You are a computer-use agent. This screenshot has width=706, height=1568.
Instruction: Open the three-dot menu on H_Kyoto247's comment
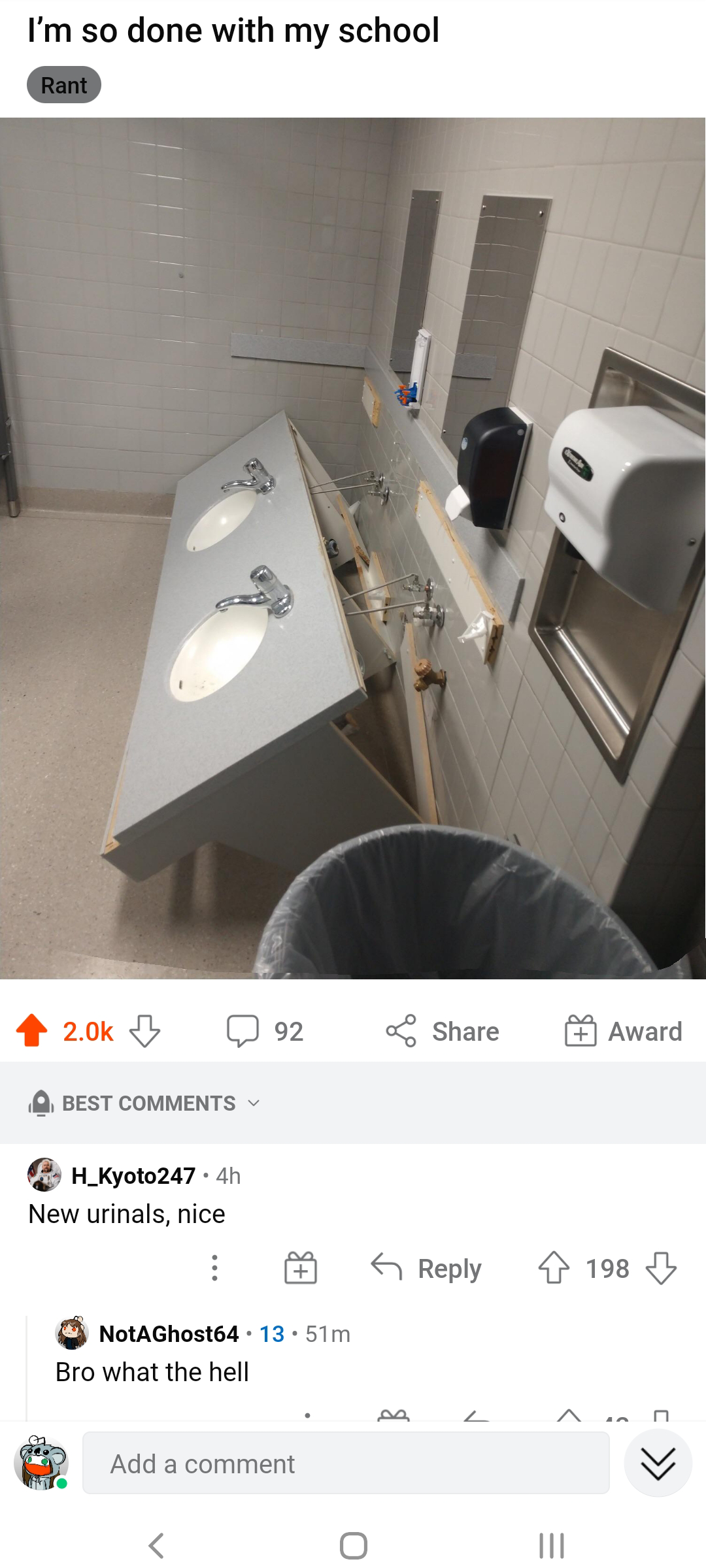click(214, 1268)
